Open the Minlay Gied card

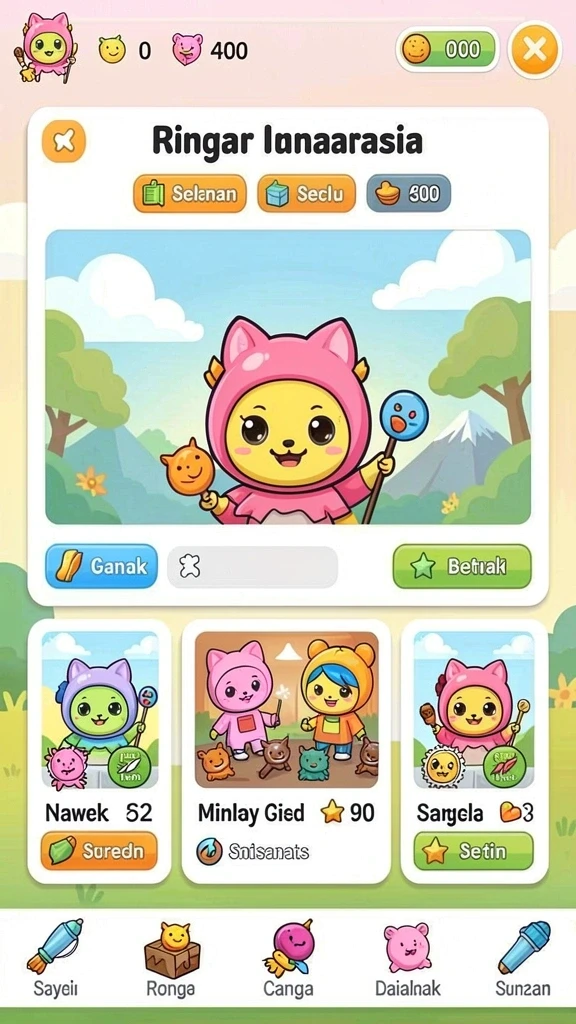pos(286,751)
